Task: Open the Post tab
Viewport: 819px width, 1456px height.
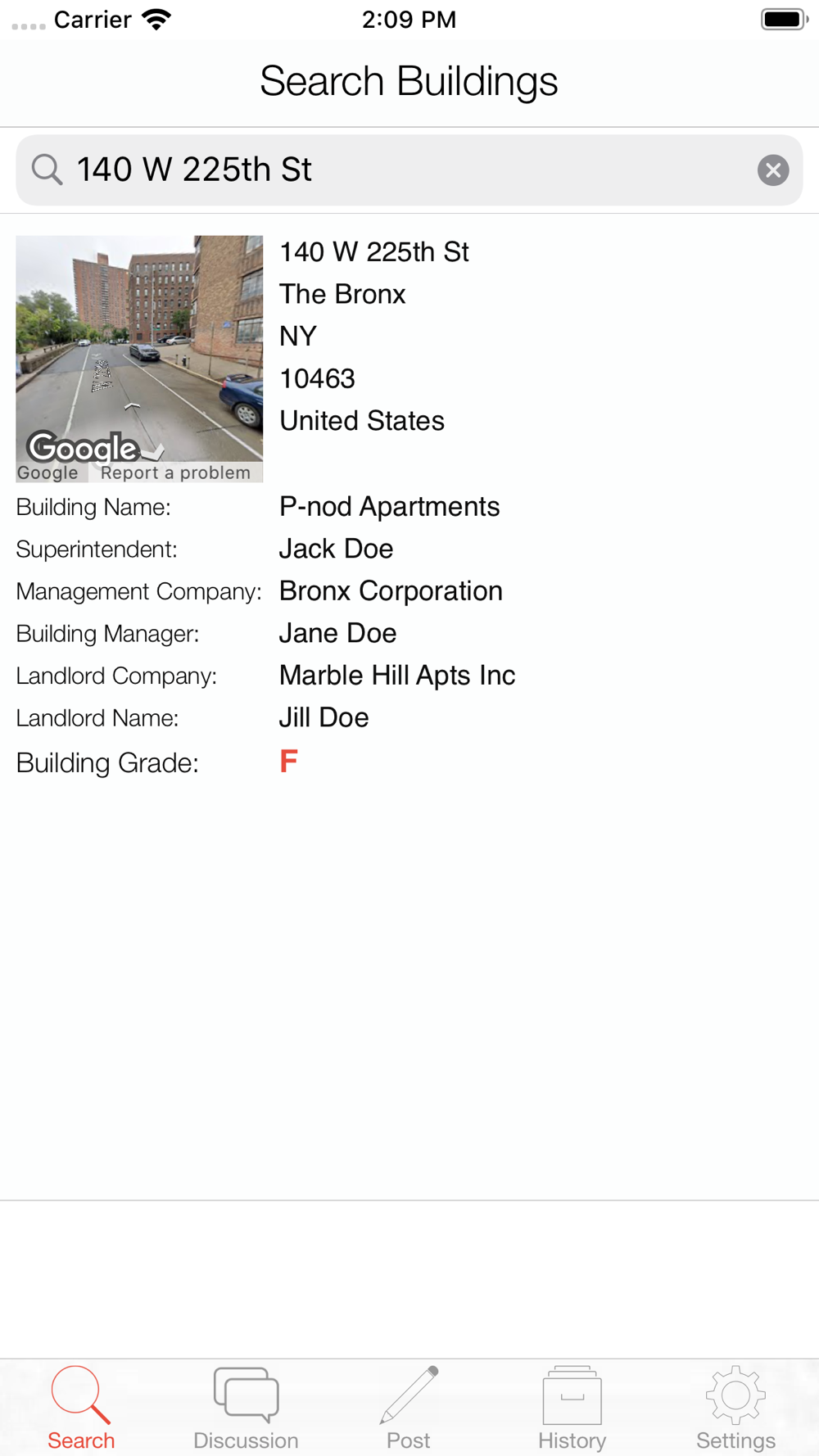Action: pos(409,1408)
